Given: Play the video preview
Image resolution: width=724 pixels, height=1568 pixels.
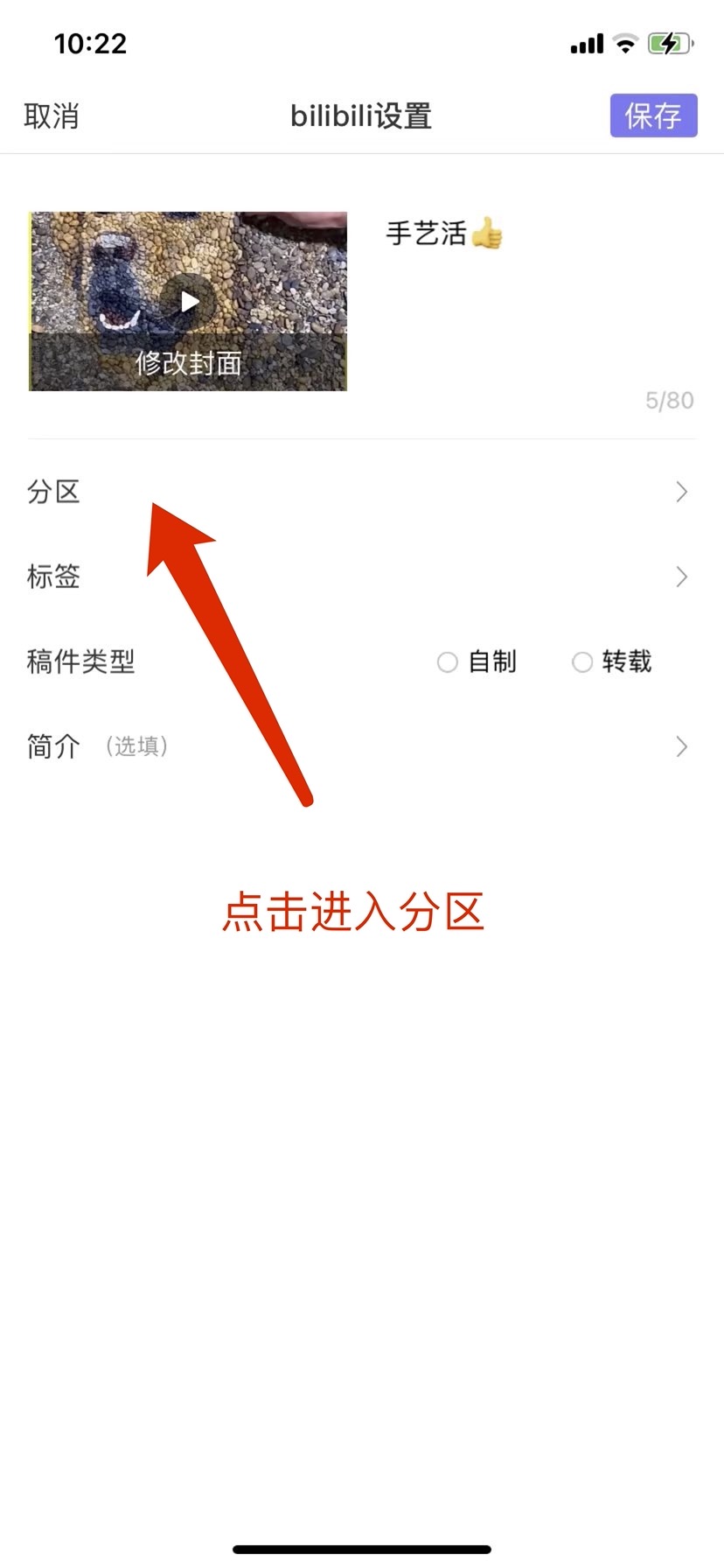Looking at the screenshot, I should point(189,302).
